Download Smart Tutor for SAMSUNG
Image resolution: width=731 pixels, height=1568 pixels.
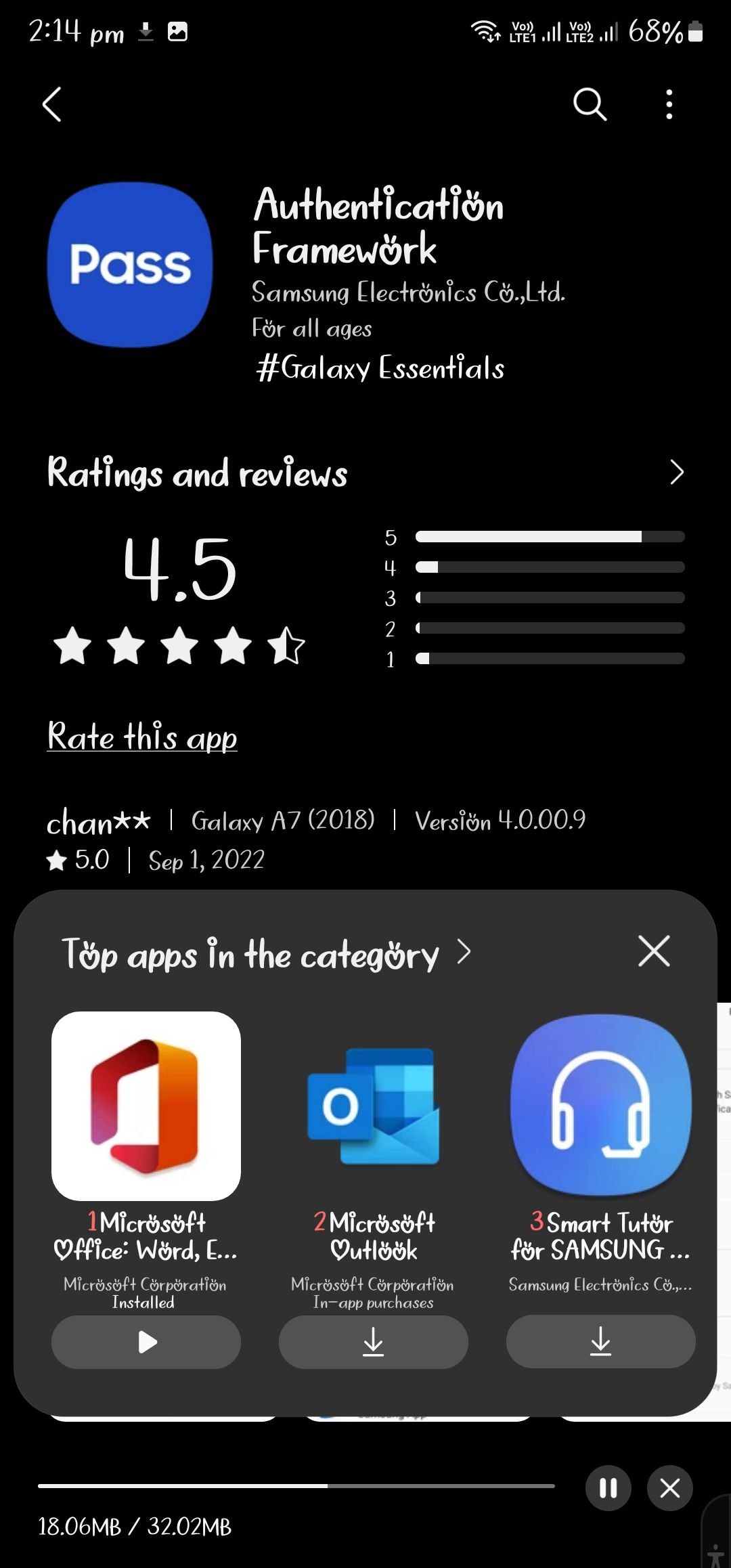coord(600,1342)
